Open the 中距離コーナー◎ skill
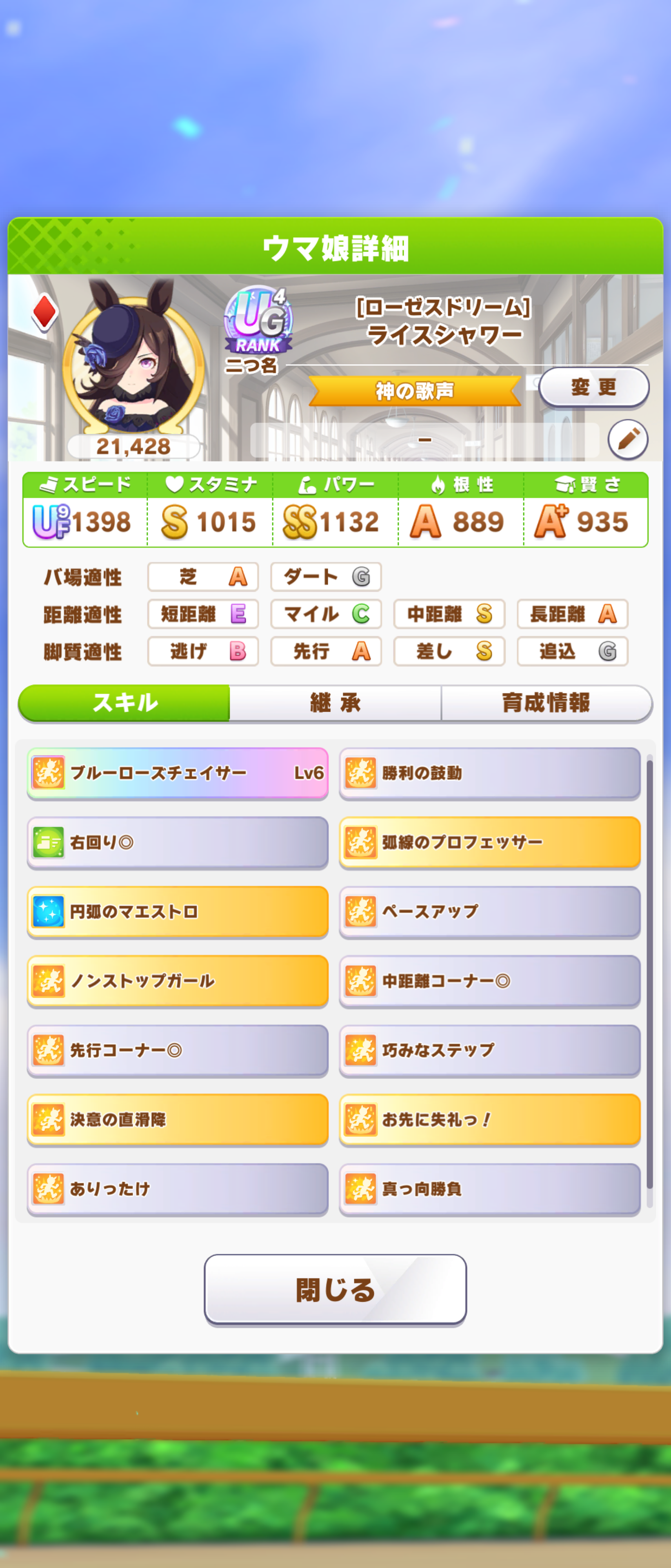671x1568 pixels. [x=489, y=981]
